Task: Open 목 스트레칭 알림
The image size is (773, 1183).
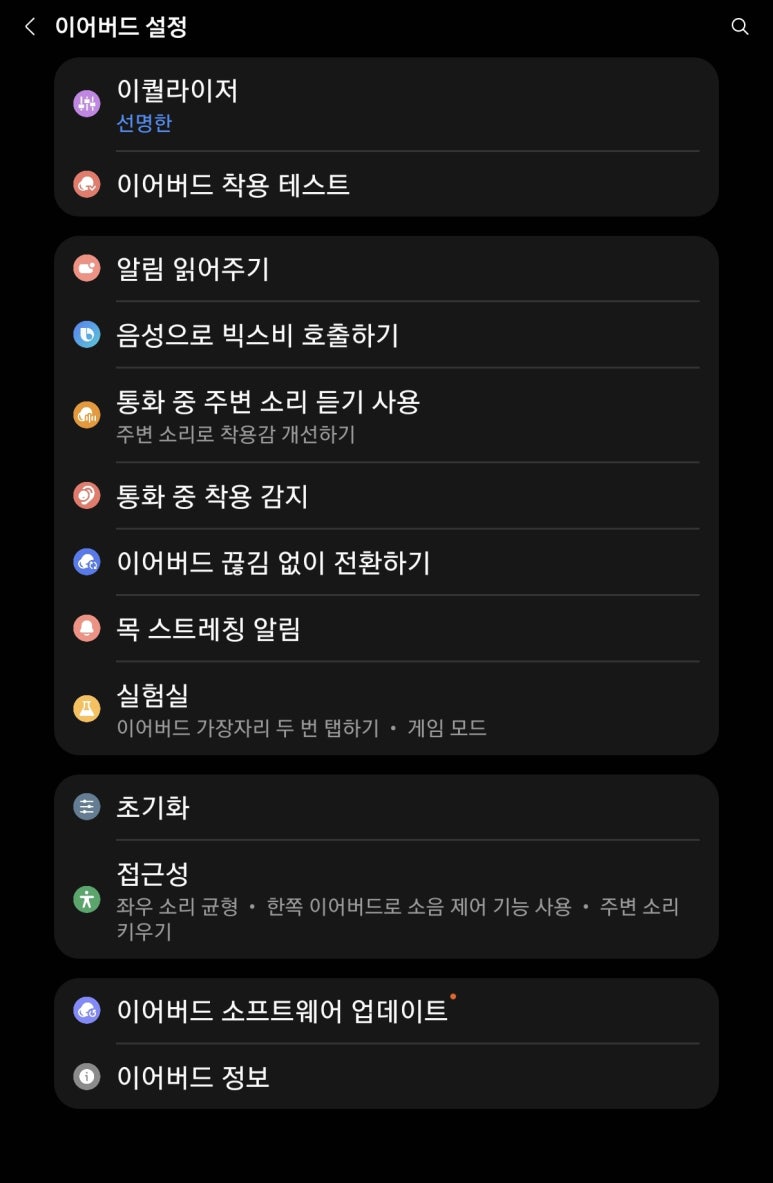Action: pos(386,629)
